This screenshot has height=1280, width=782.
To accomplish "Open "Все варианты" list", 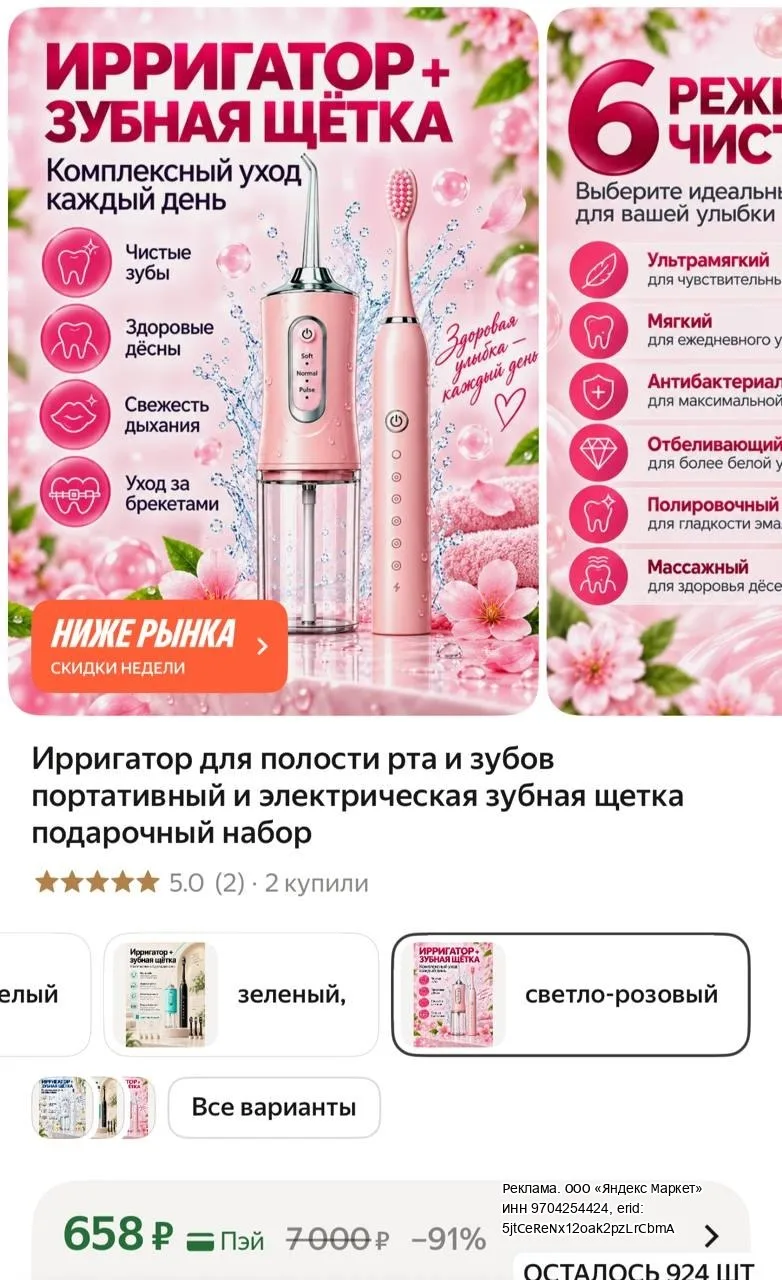I will 274,1107.
